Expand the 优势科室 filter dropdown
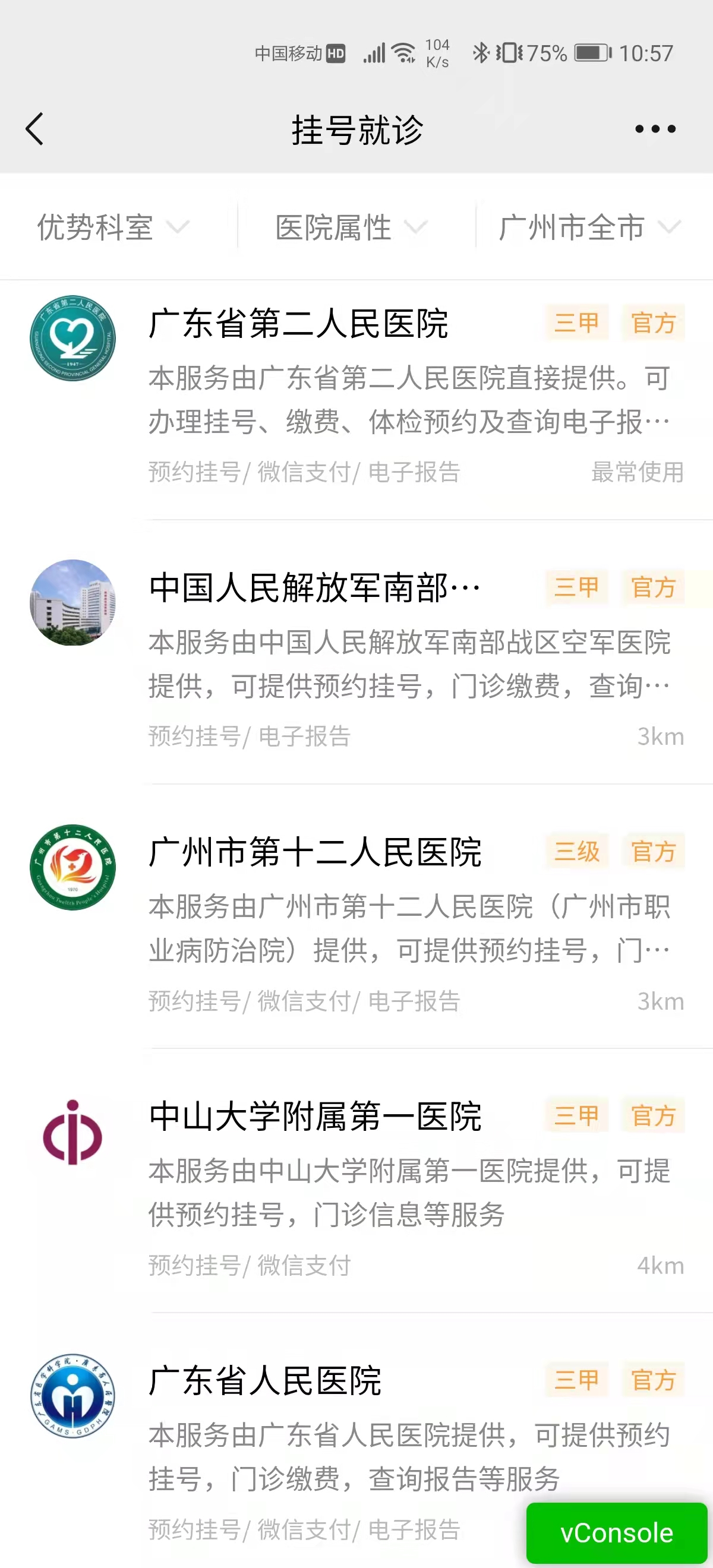713x1568 pixels. tap(113, 227)
